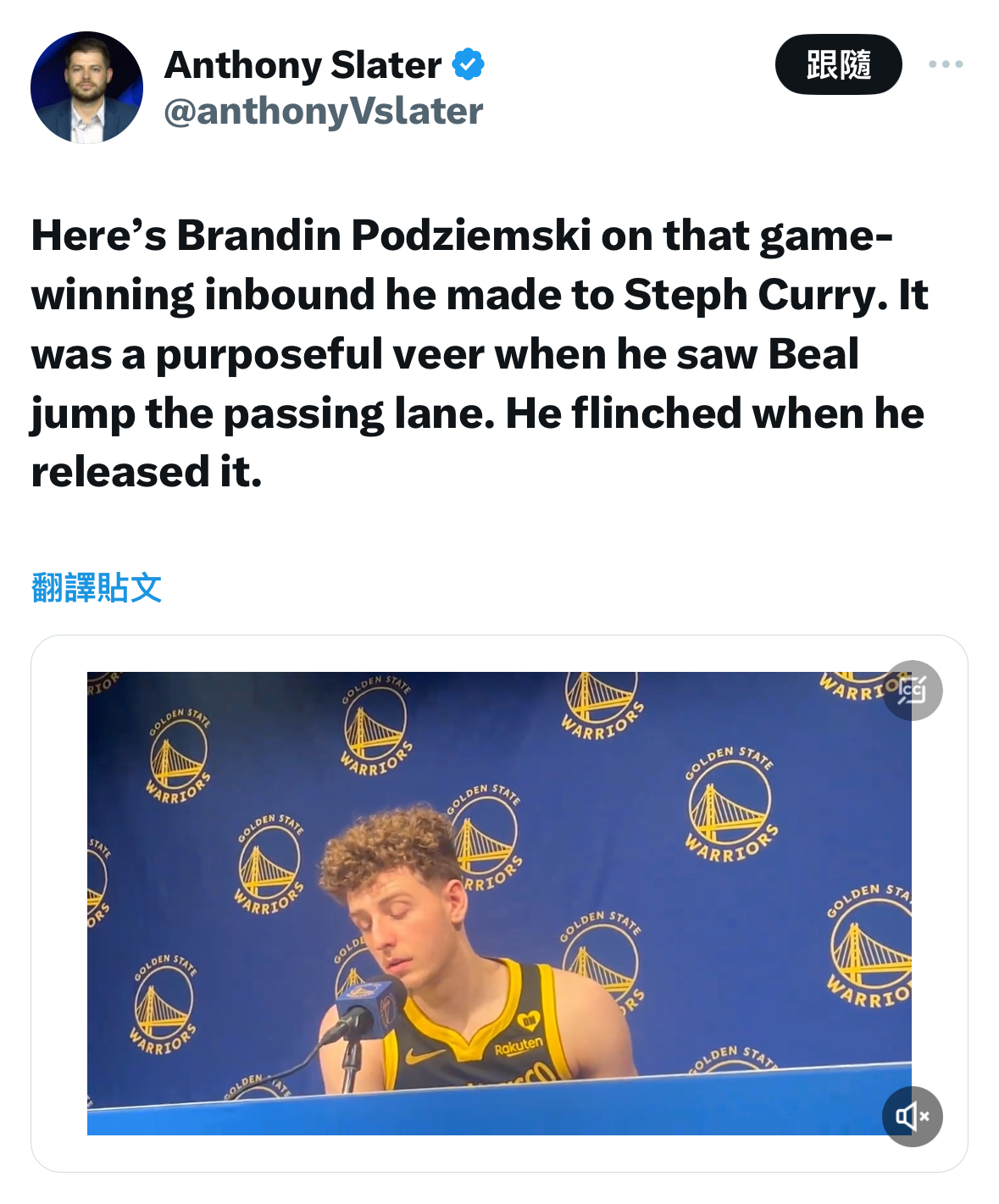
Task: Open the three-dot overflow menu
Action: 945,64
